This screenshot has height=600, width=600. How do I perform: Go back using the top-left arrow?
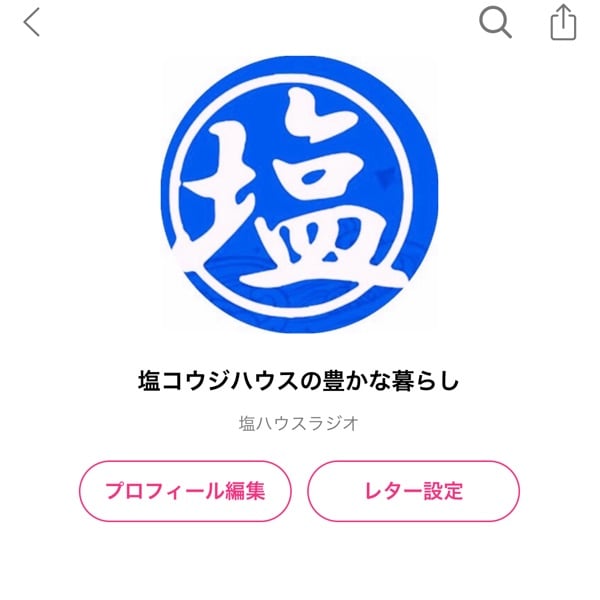coord(32,21)
